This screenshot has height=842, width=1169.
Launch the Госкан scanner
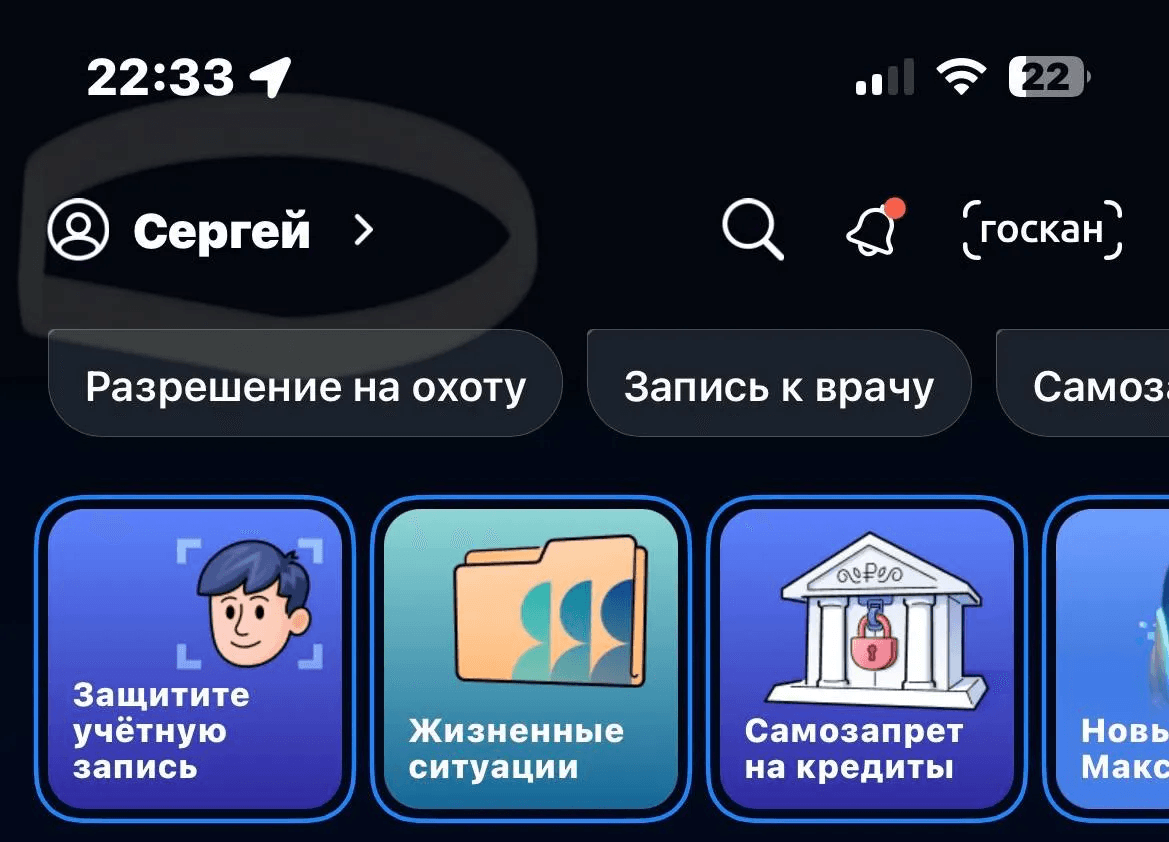[x=1041, y=230]
